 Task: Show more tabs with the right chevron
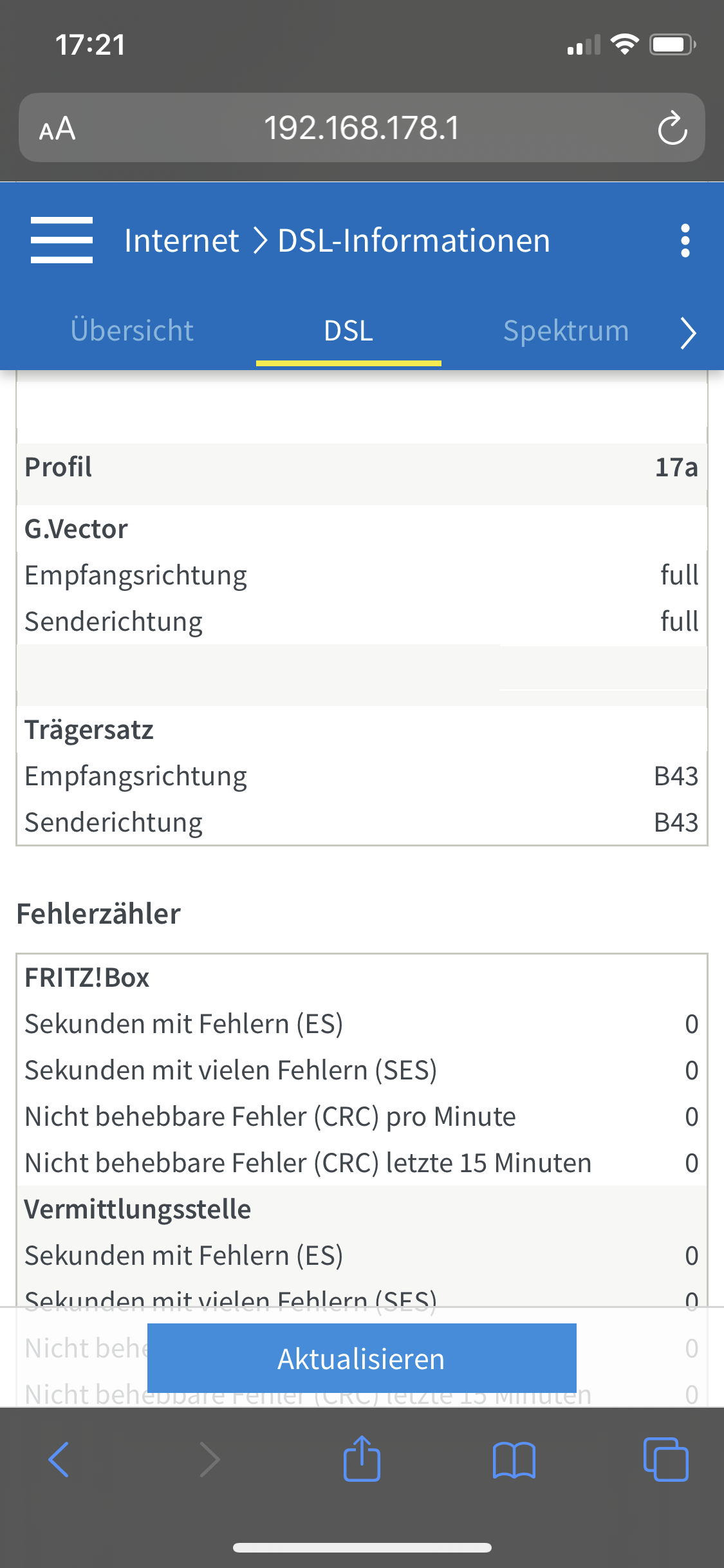point(688,333)
